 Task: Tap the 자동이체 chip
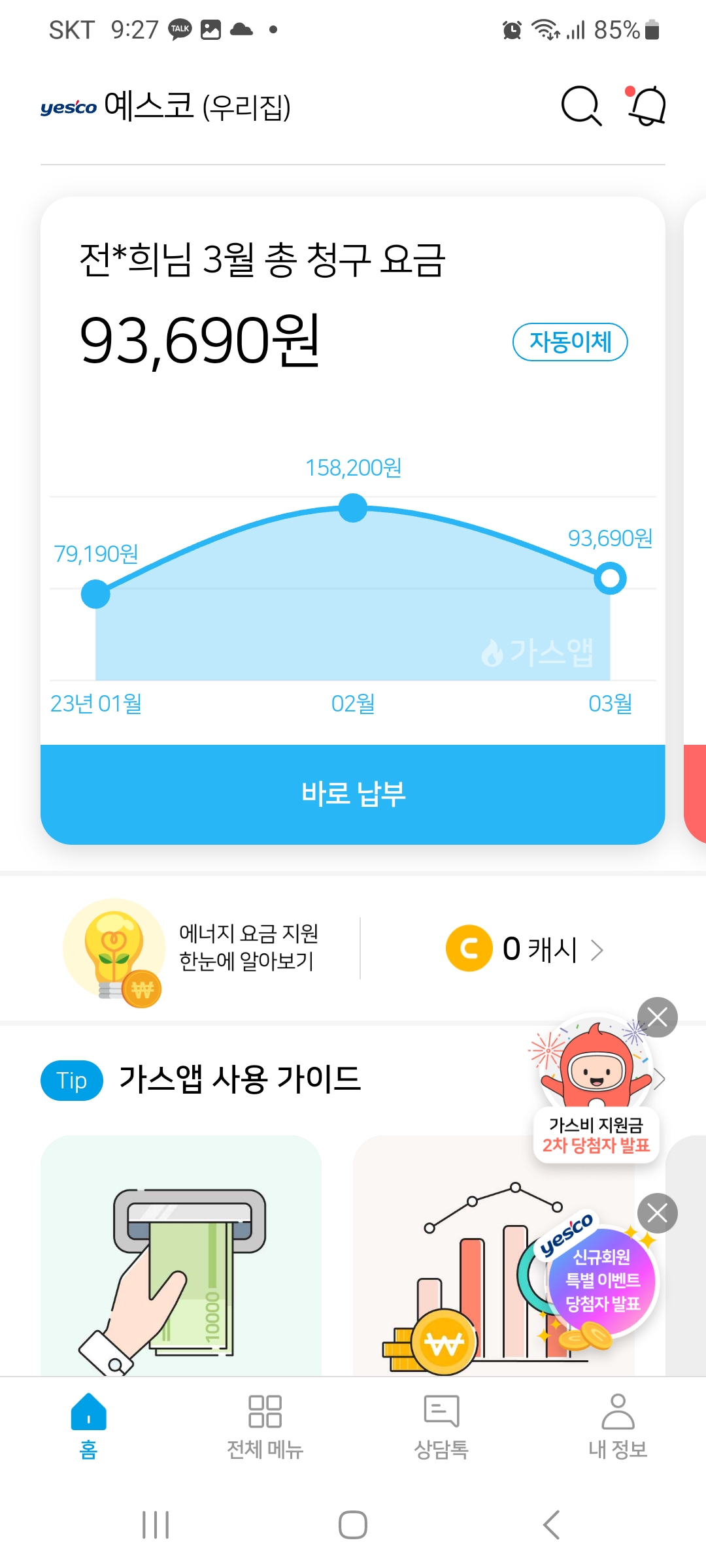(x=570, y=342)
